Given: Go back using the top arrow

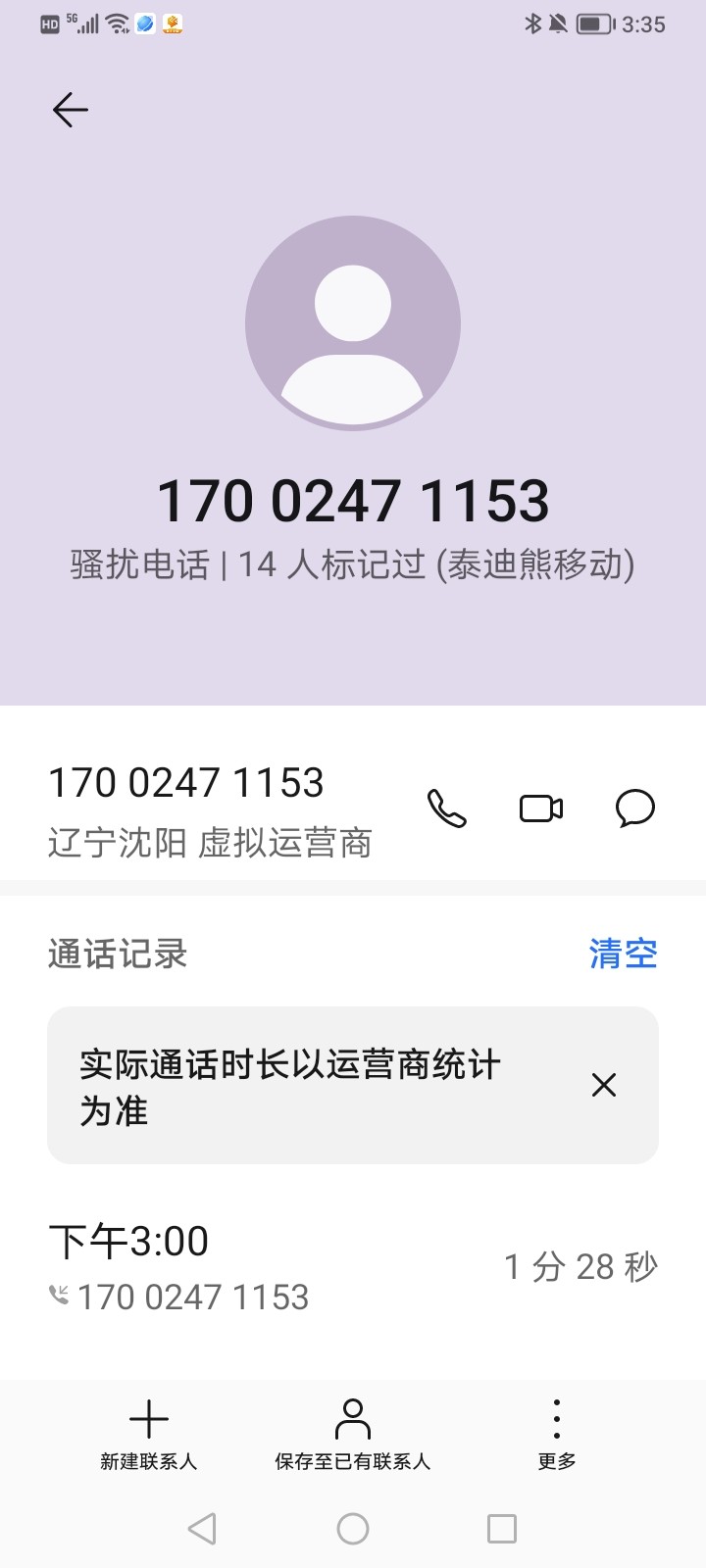Looking at the screenshot, I should coord(70,110).
